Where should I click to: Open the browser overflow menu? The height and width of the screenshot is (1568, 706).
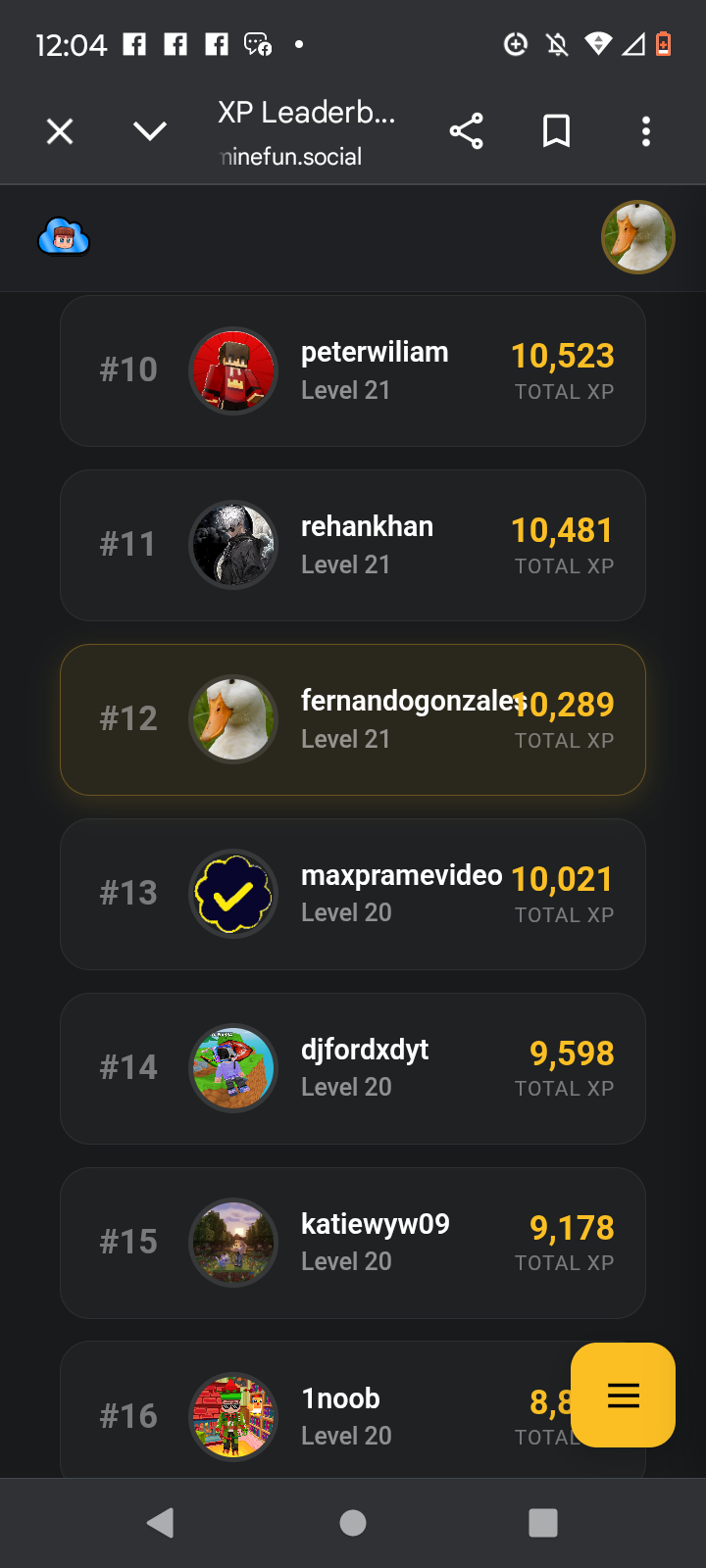coord(645,131)
